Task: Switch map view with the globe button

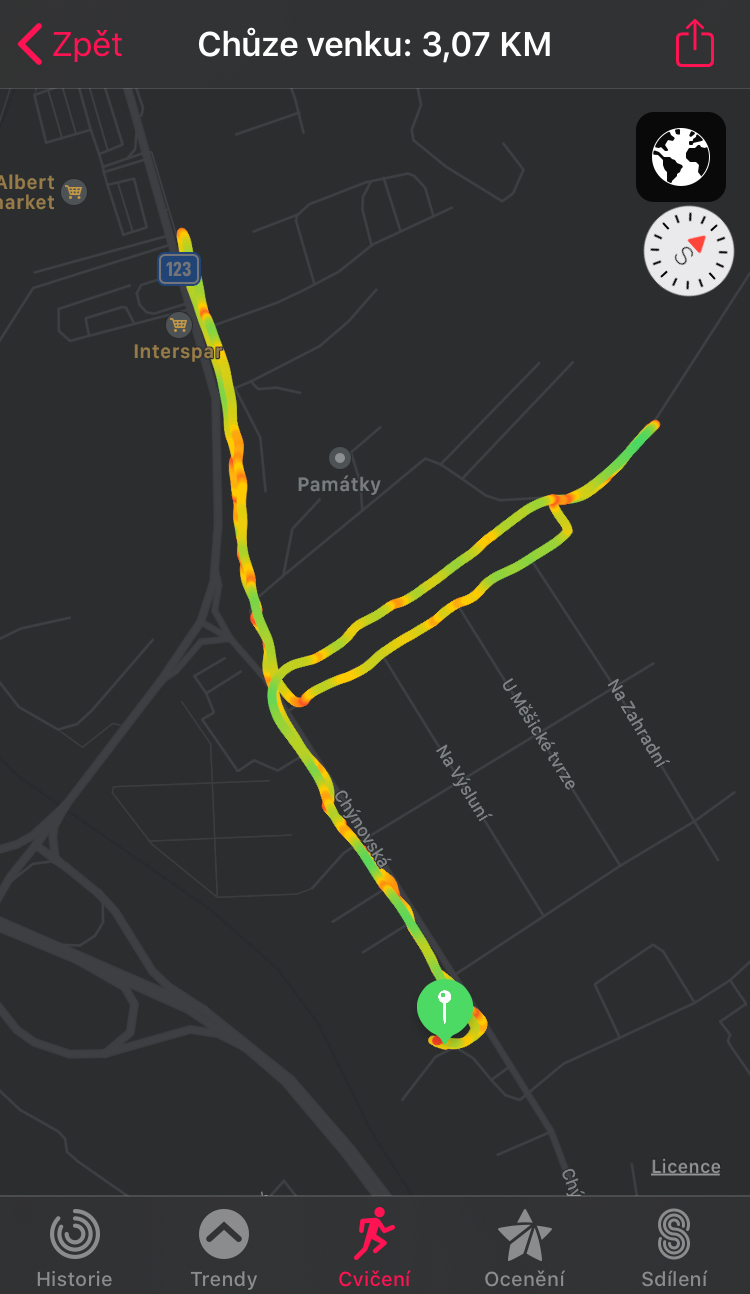Action: point(681,157)
